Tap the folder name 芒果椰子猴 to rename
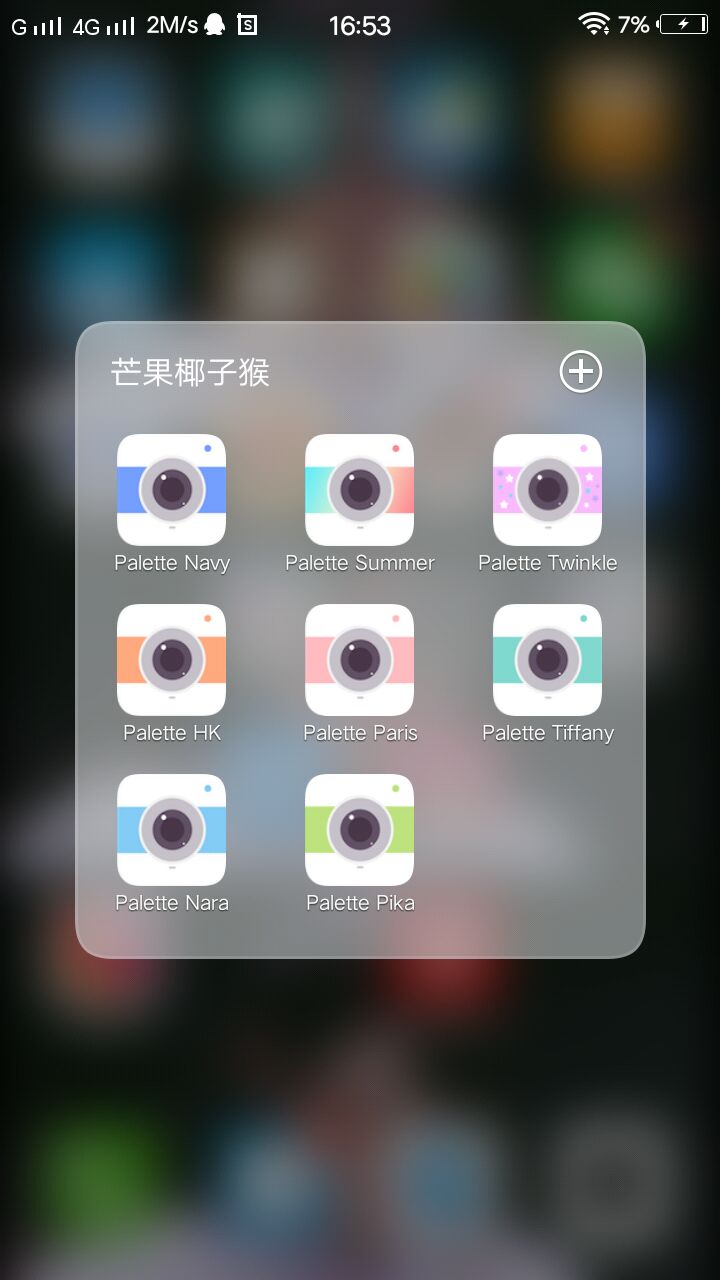The image size is (720, 1280). [x=190, y=373]
